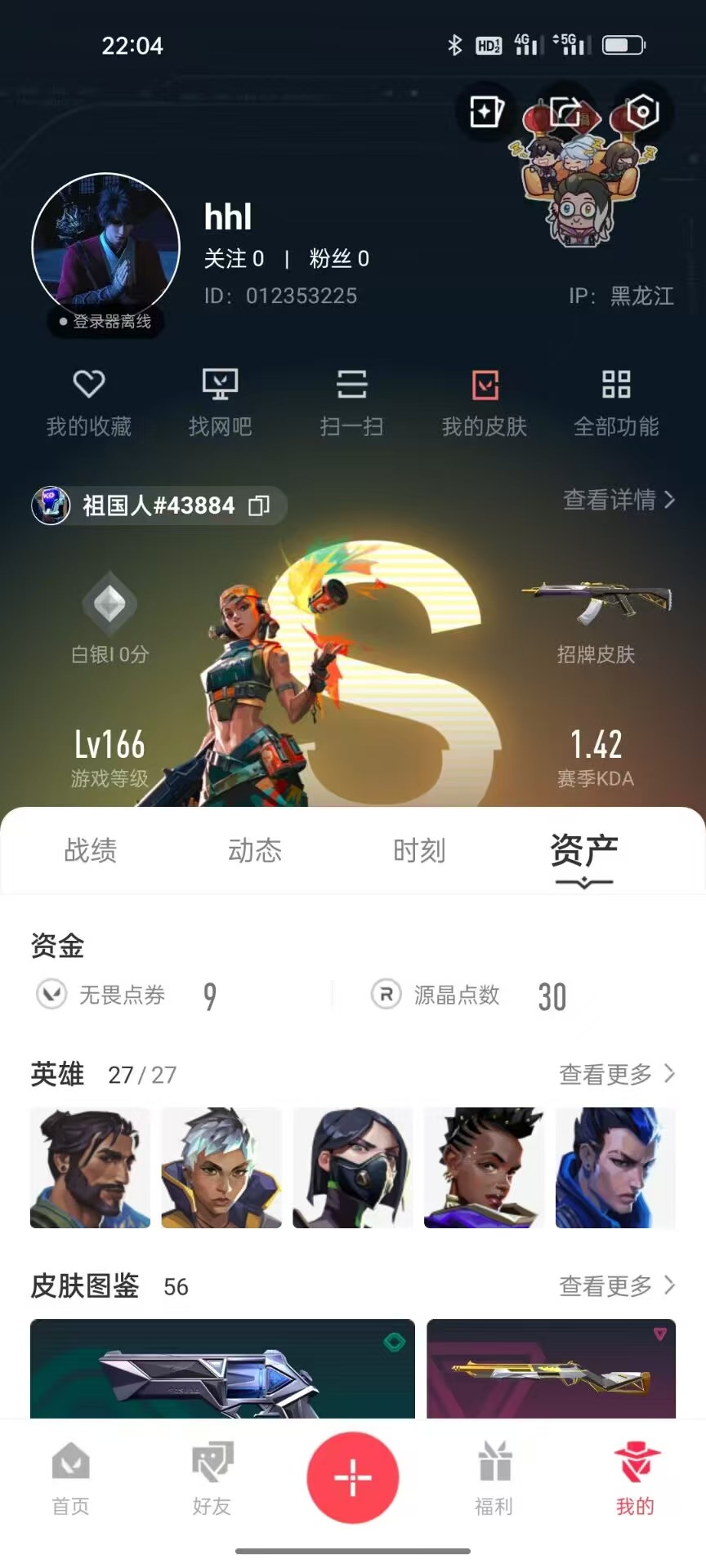This screenshot has width=706, height=1568.
Task: Show 全部功能 all functions
Action: click(x=616, y=402)
